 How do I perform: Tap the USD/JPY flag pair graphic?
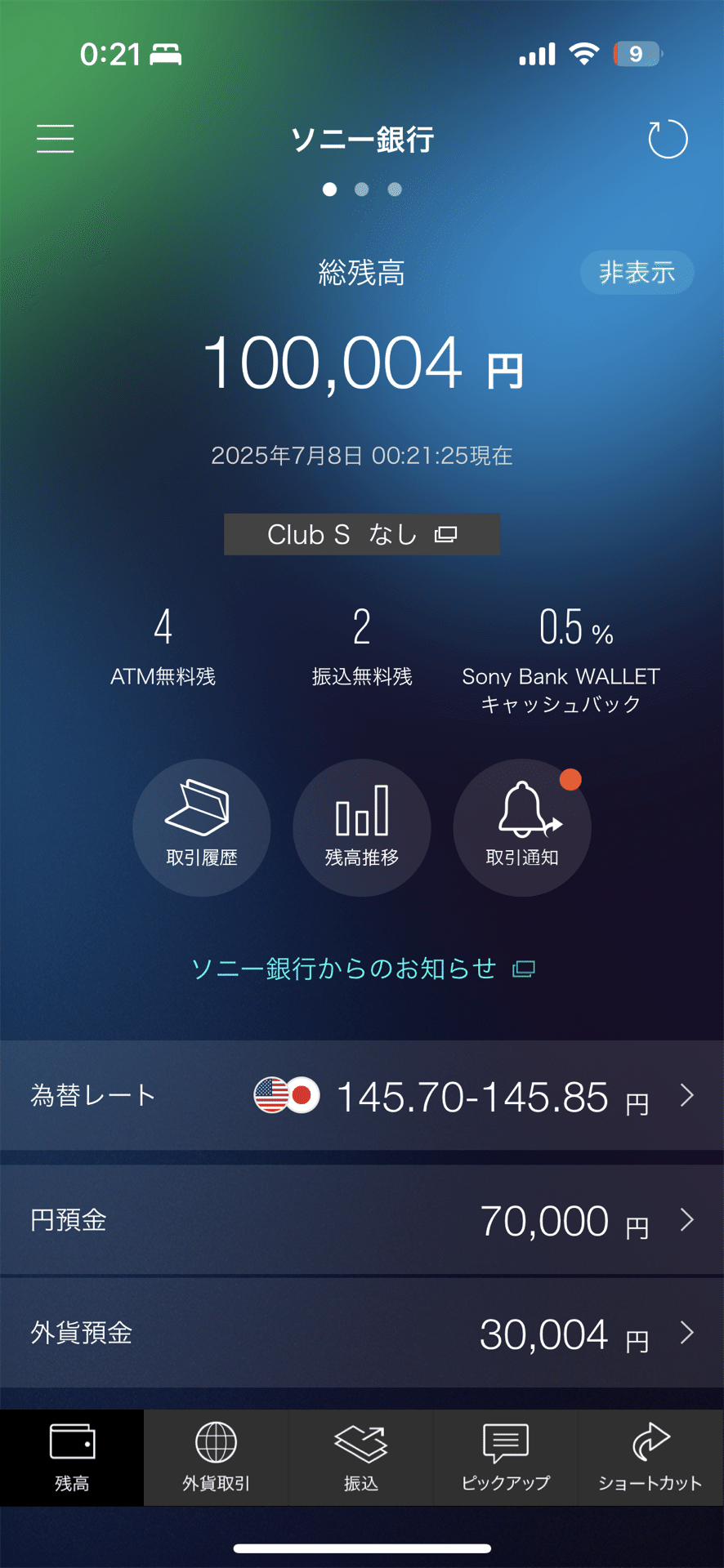click(286, 1095)
